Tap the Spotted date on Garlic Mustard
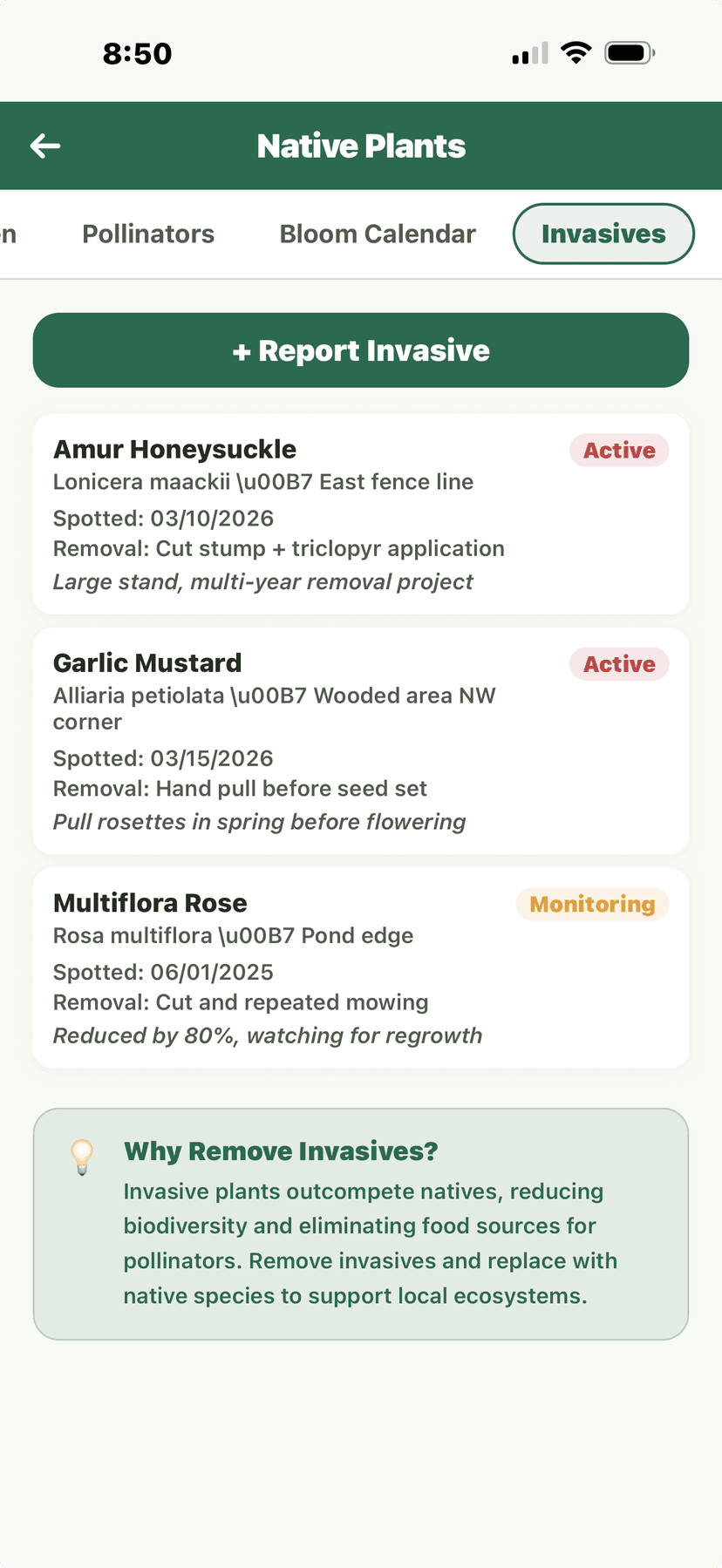722x1568 pixels. 162,758
